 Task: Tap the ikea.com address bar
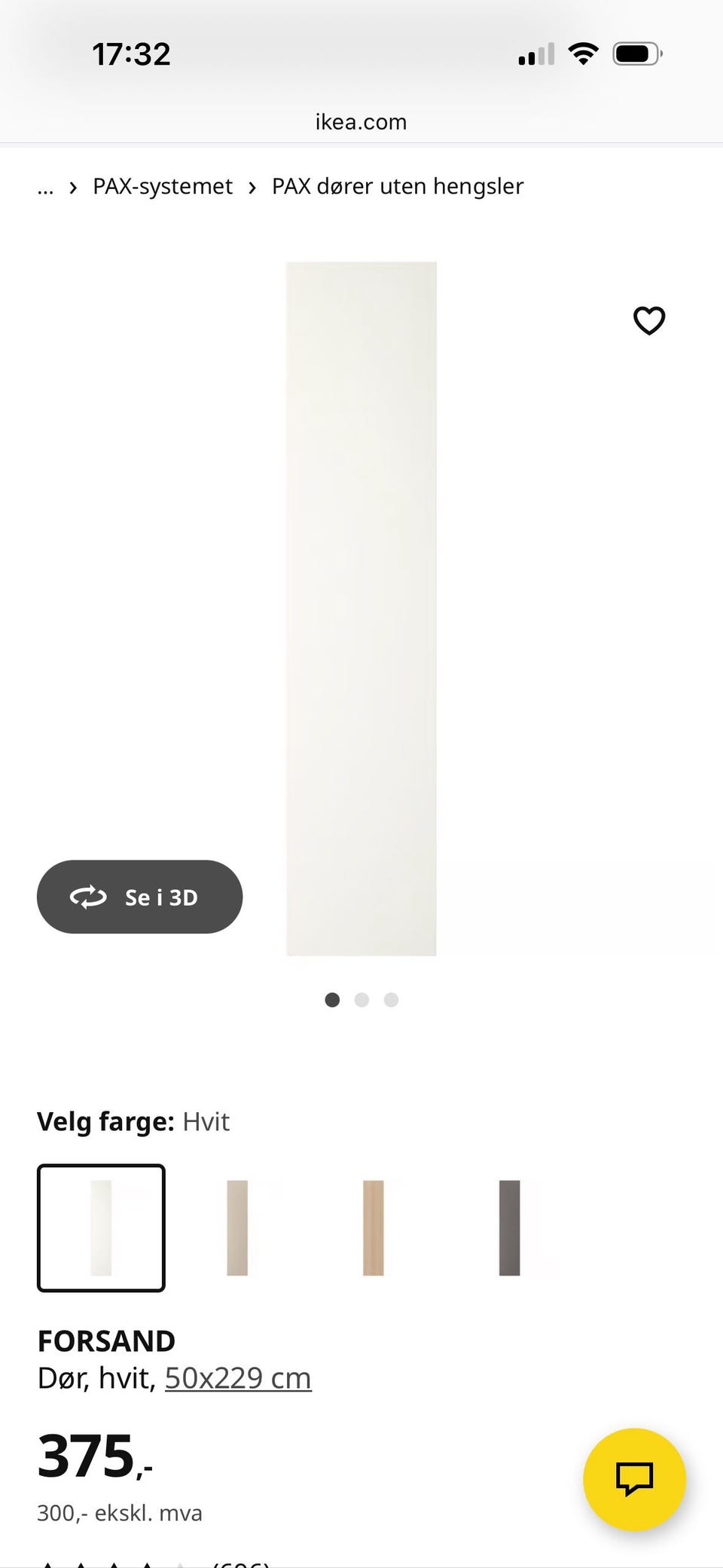point(361,122)
